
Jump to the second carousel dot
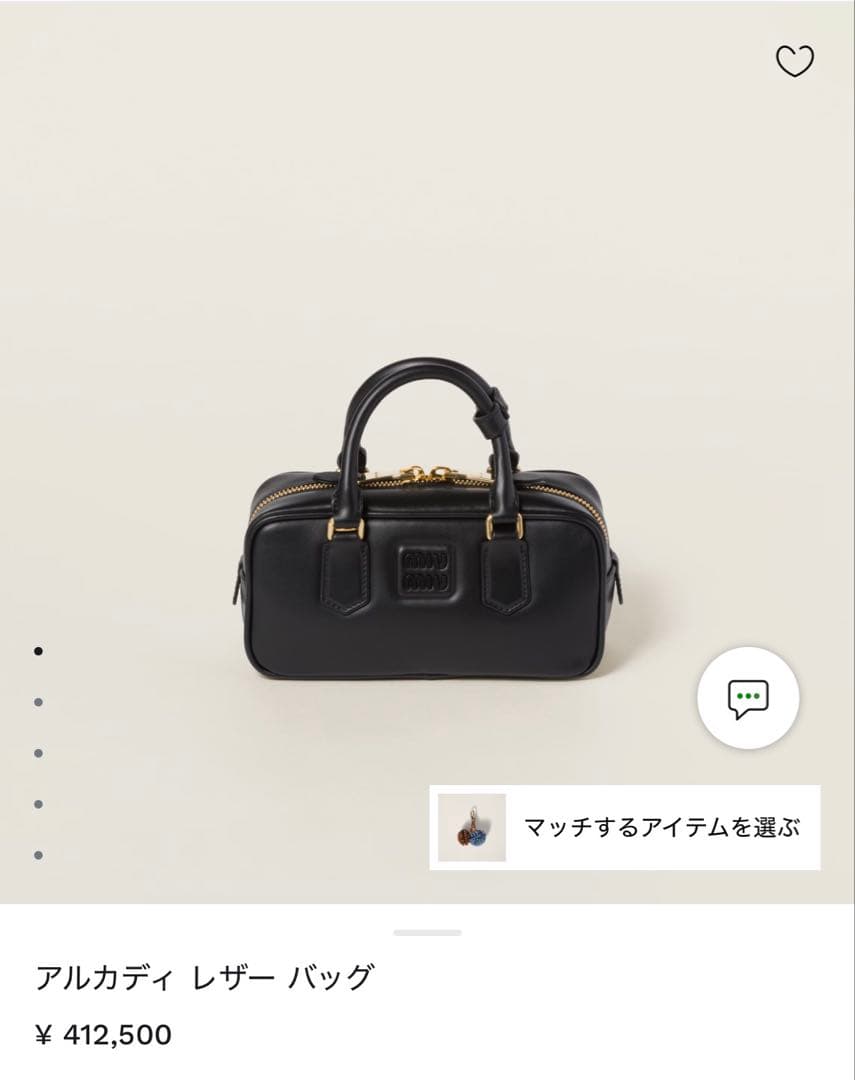[x=37, y=703]
